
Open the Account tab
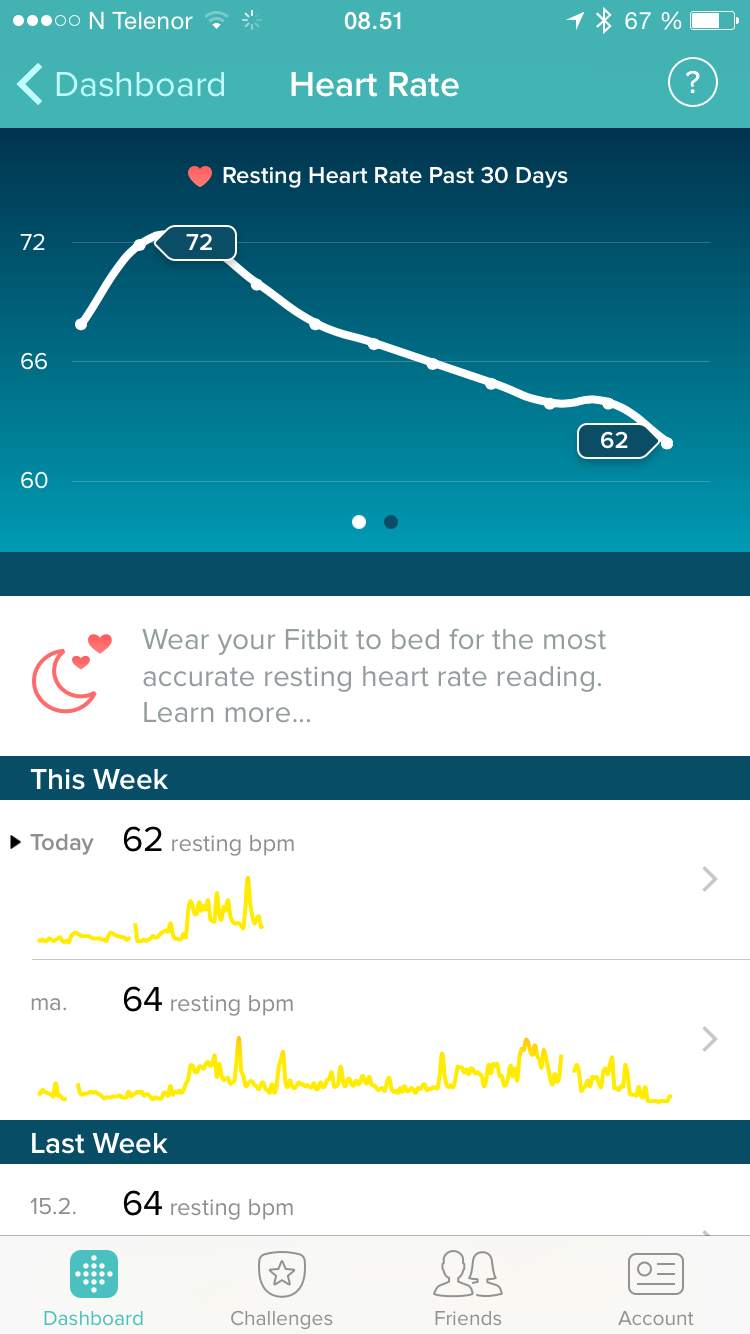point(656,1289)
